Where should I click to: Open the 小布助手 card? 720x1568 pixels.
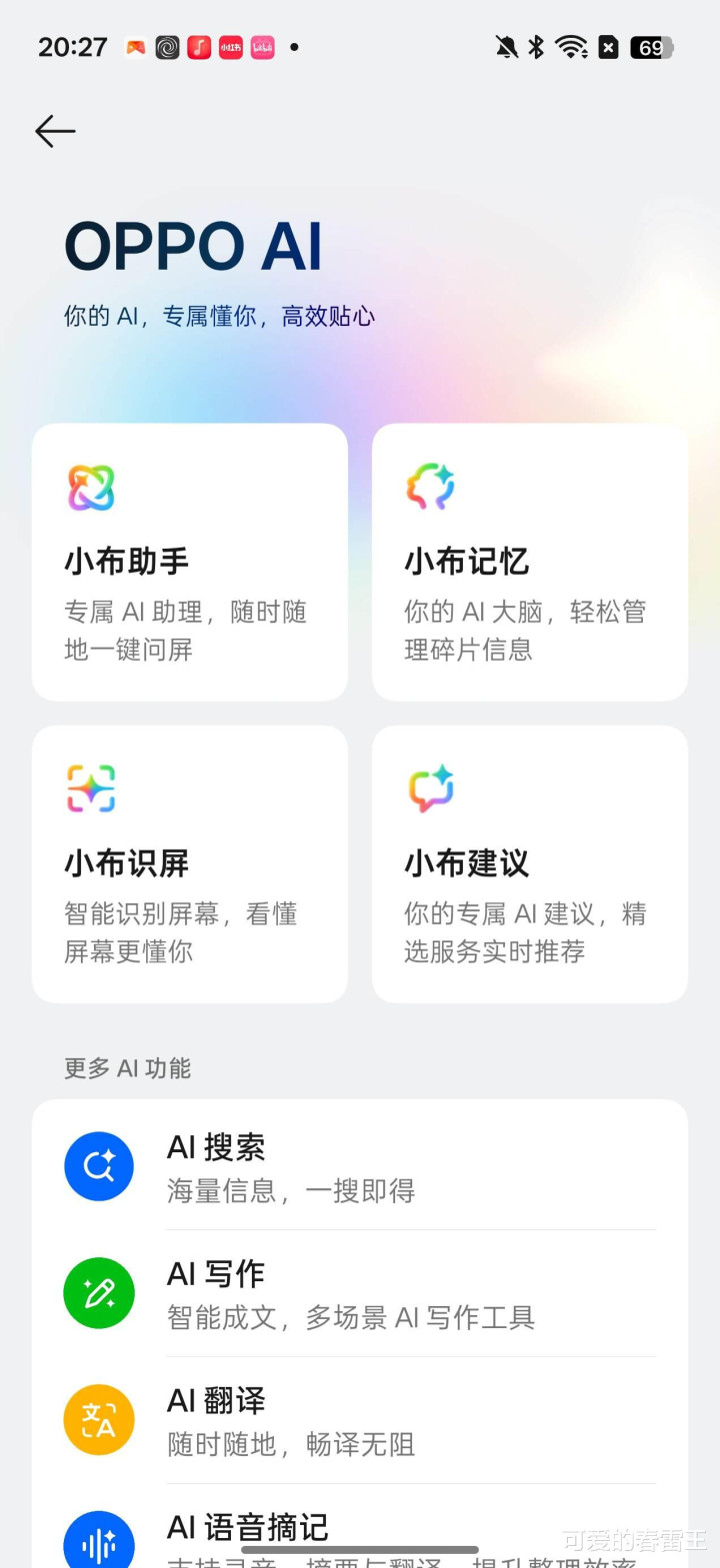[x=190, y=563]
